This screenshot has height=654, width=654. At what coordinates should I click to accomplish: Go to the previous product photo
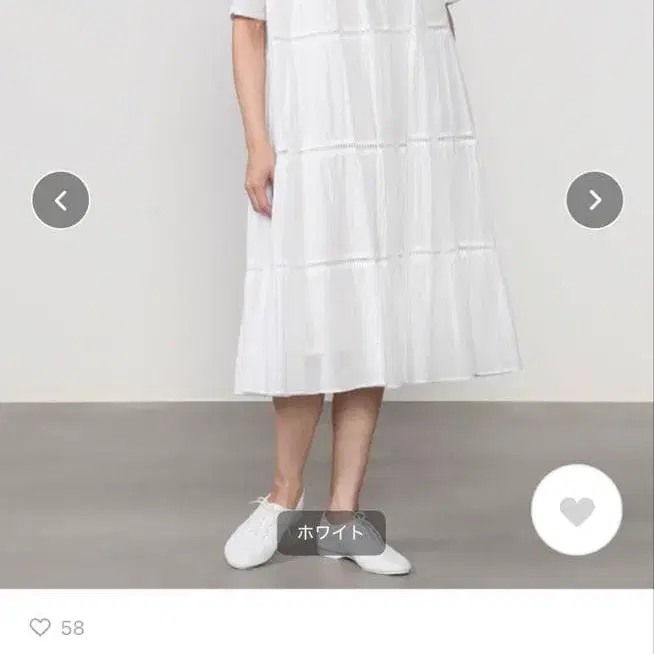point(61,200)
